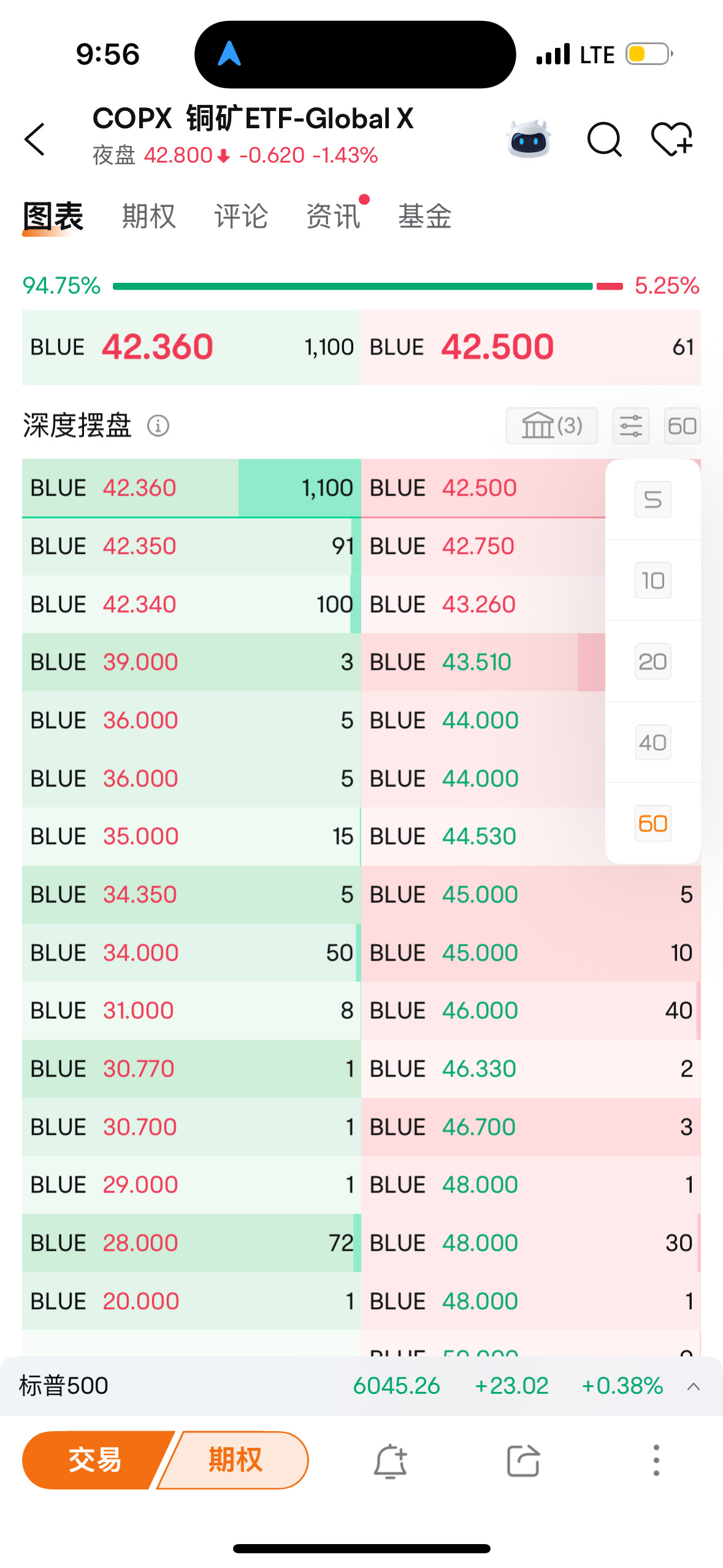Open depth settings sliders icon

click(630, 425)
